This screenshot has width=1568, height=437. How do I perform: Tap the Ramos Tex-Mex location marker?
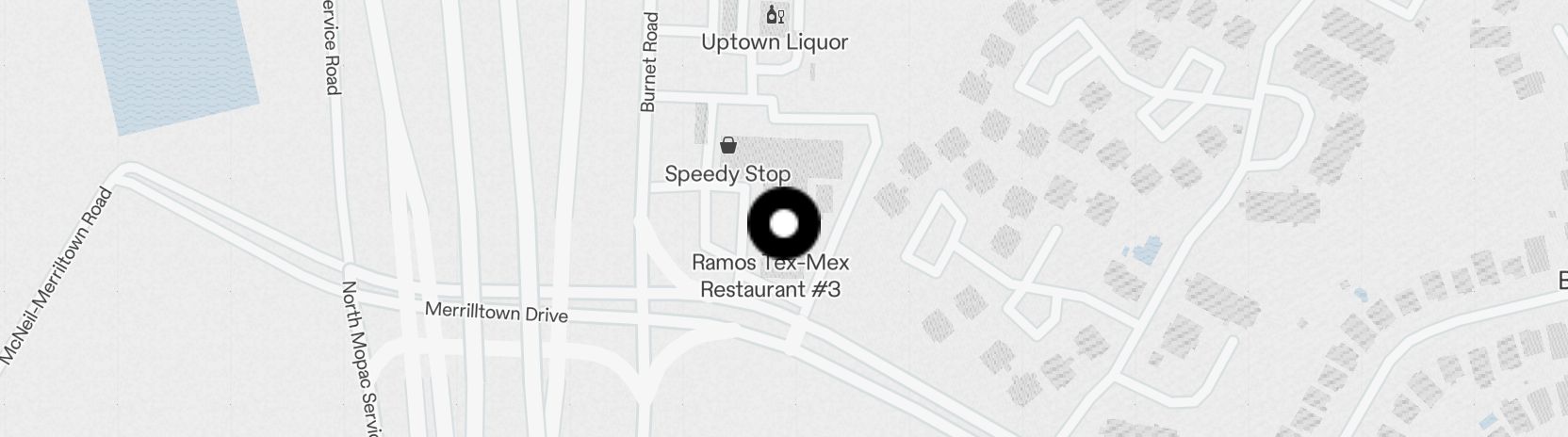pos(784,224)
